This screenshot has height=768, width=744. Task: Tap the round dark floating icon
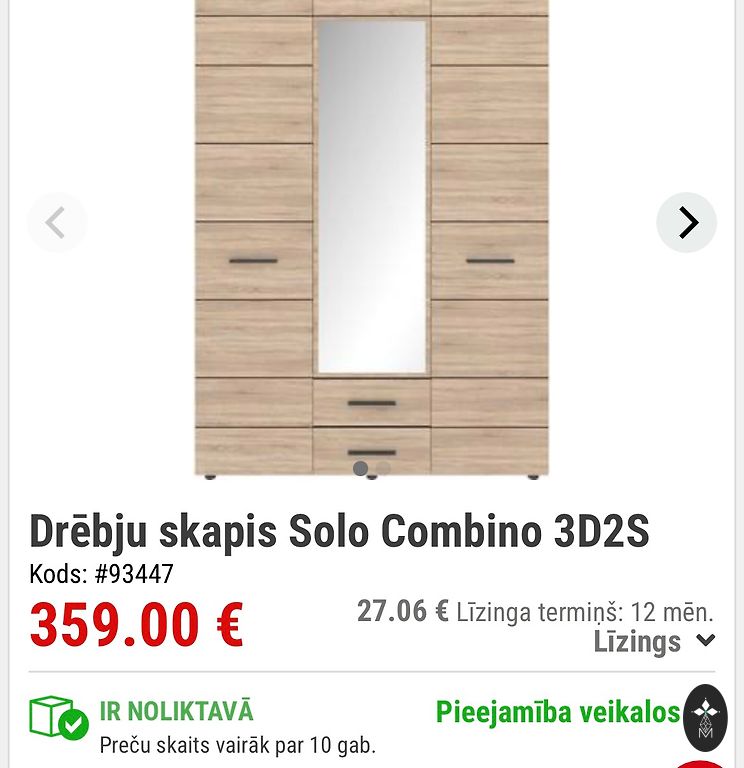coord(705,717)
